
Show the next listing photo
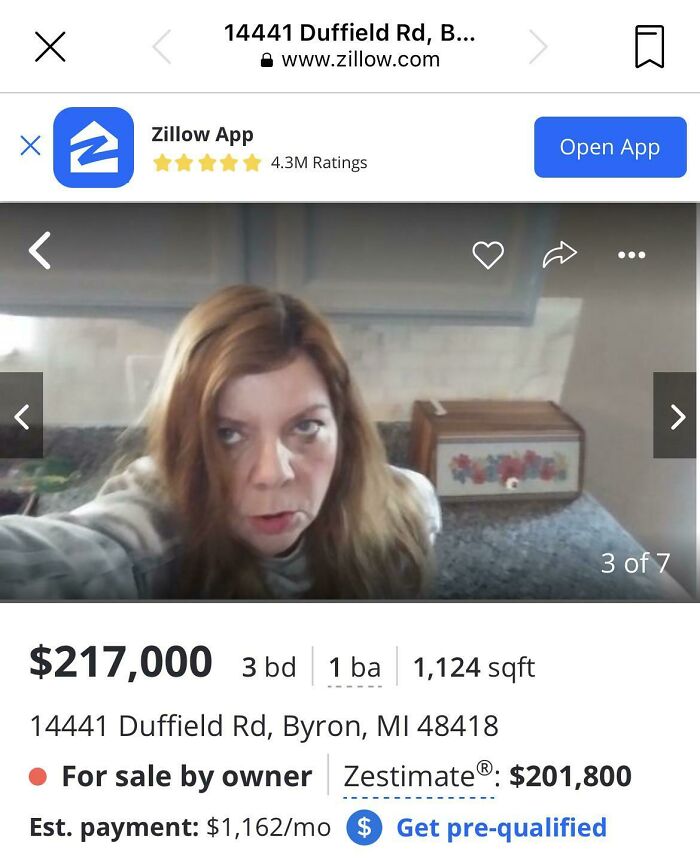pos(676,416)
